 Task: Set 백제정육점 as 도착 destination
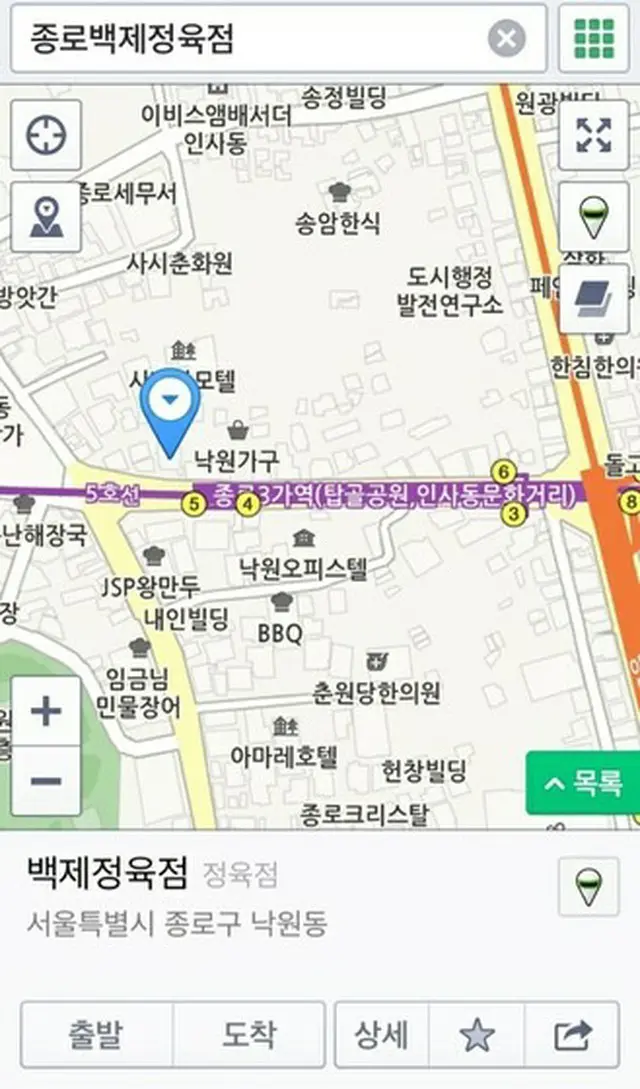249,1035
